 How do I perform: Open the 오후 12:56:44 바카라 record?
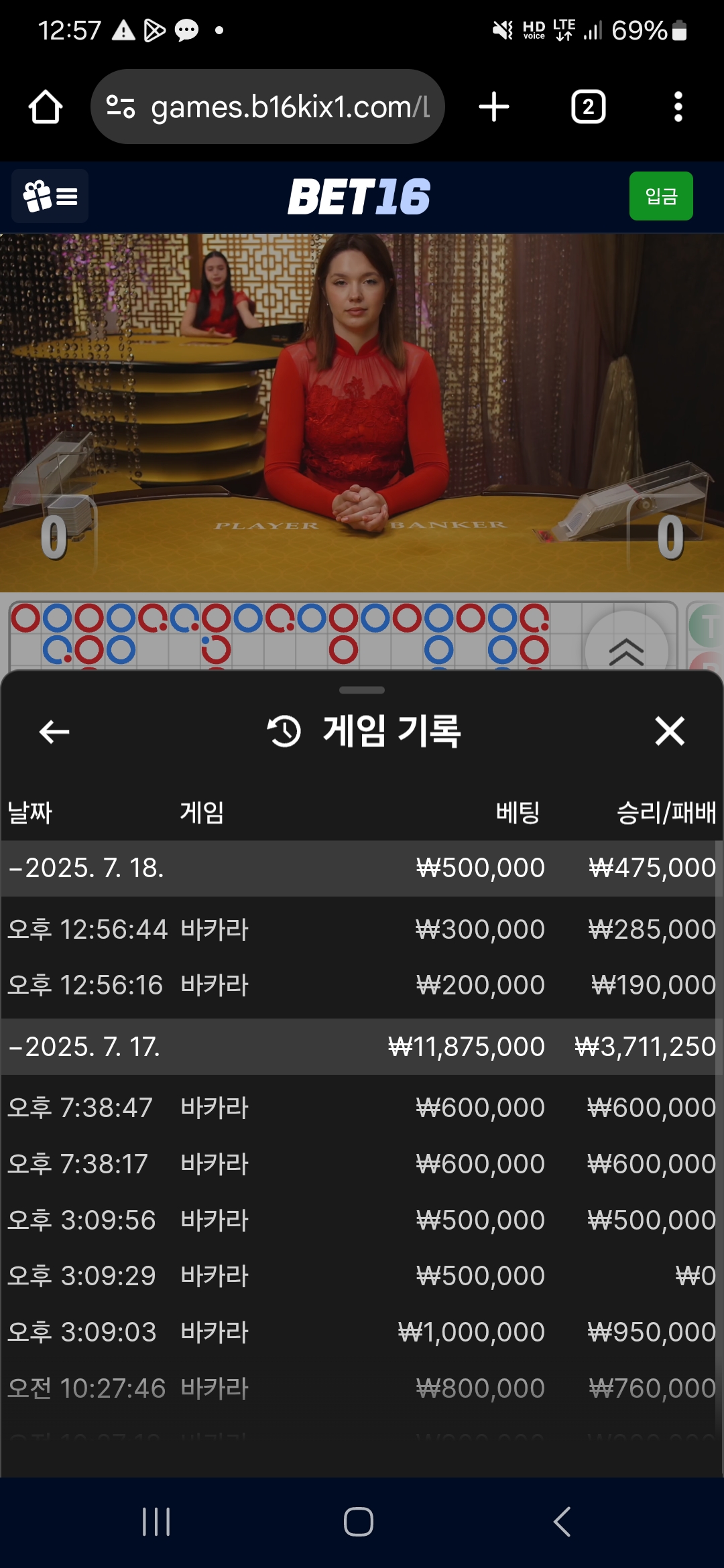361,929
